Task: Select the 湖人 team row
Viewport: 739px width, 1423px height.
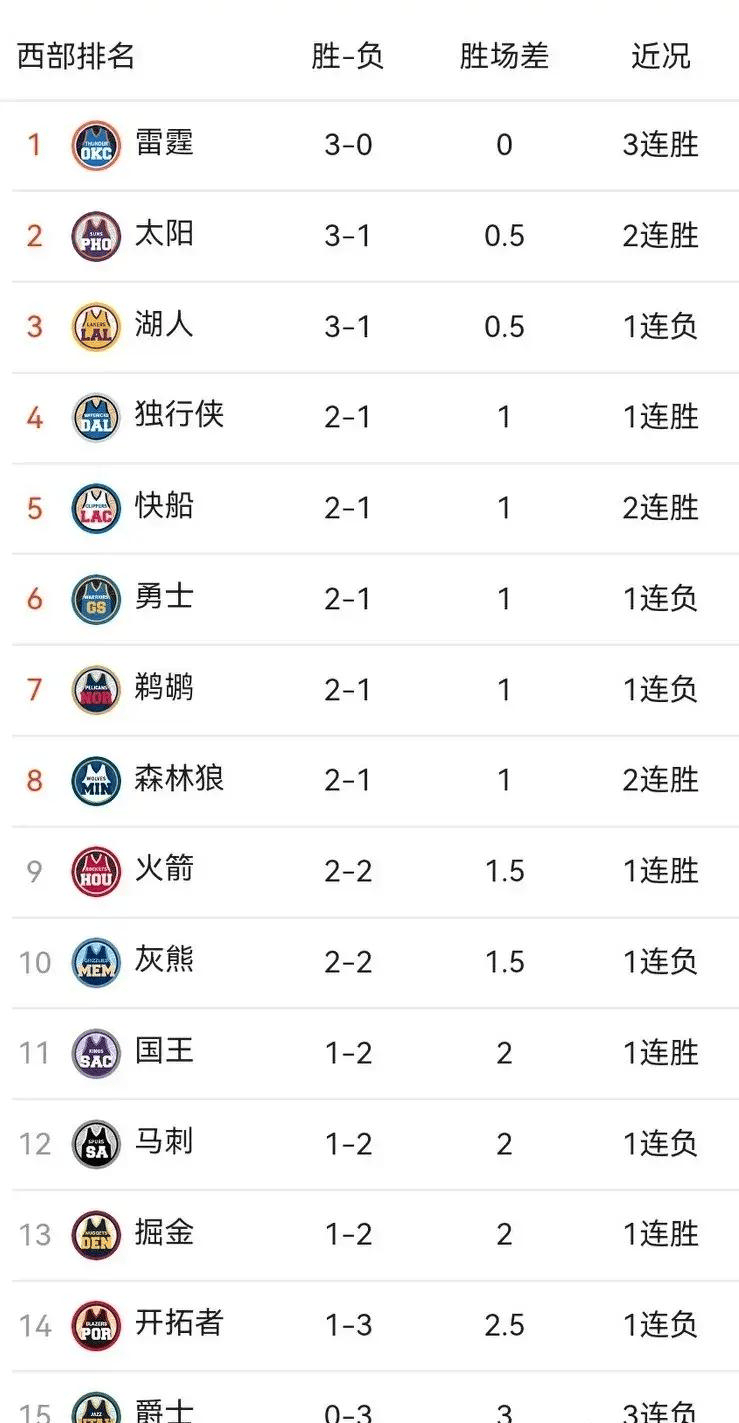Action: click(165, 326)
